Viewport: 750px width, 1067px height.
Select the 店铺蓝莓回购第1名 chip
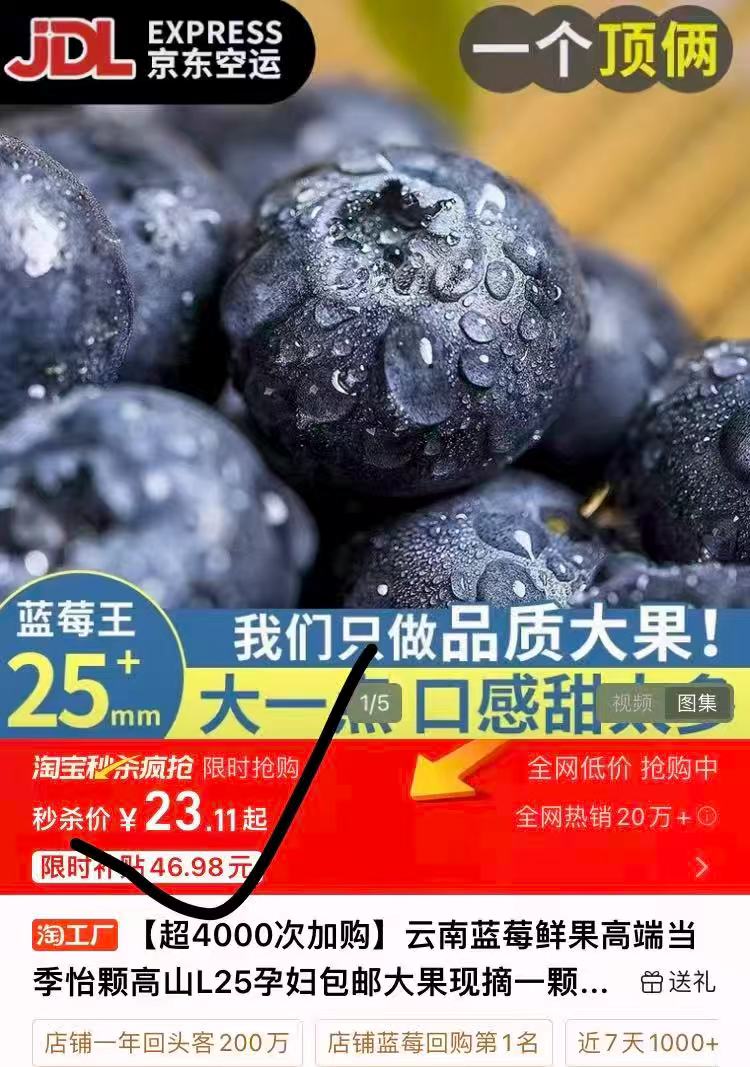433,1044
